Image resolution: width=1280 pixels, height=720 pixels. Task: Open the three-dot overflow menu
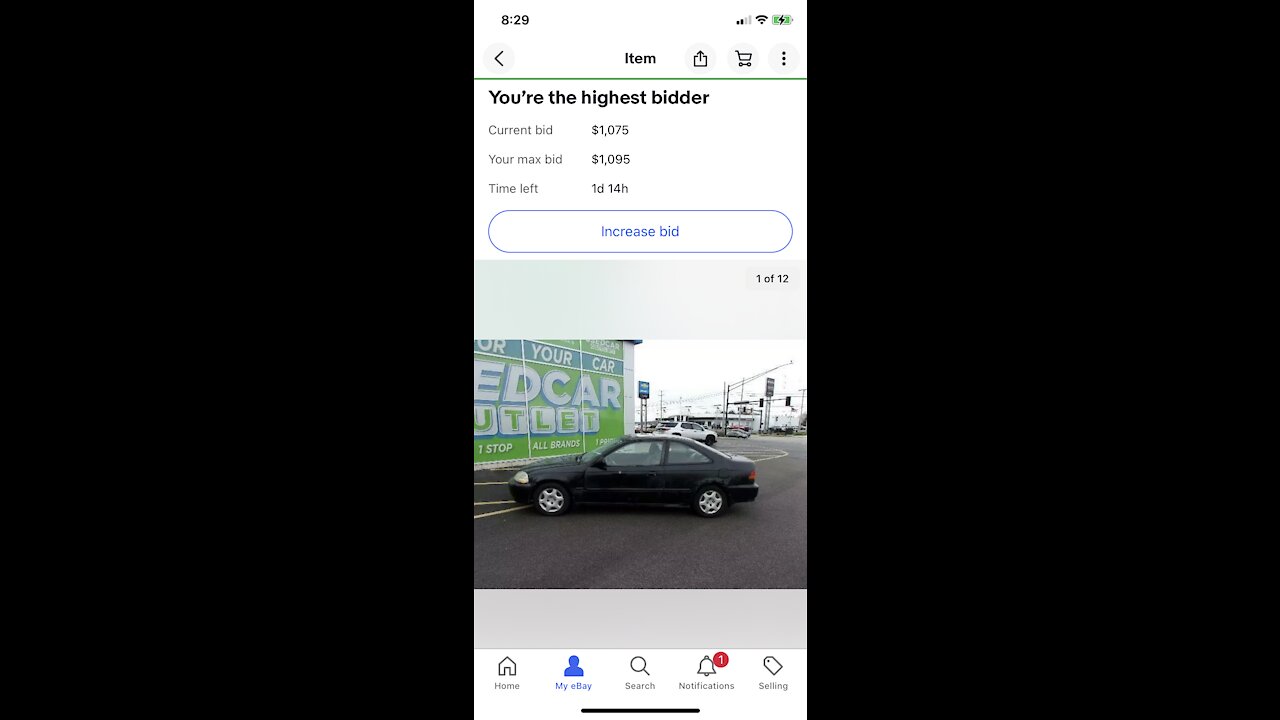click(x=783, y=59)
